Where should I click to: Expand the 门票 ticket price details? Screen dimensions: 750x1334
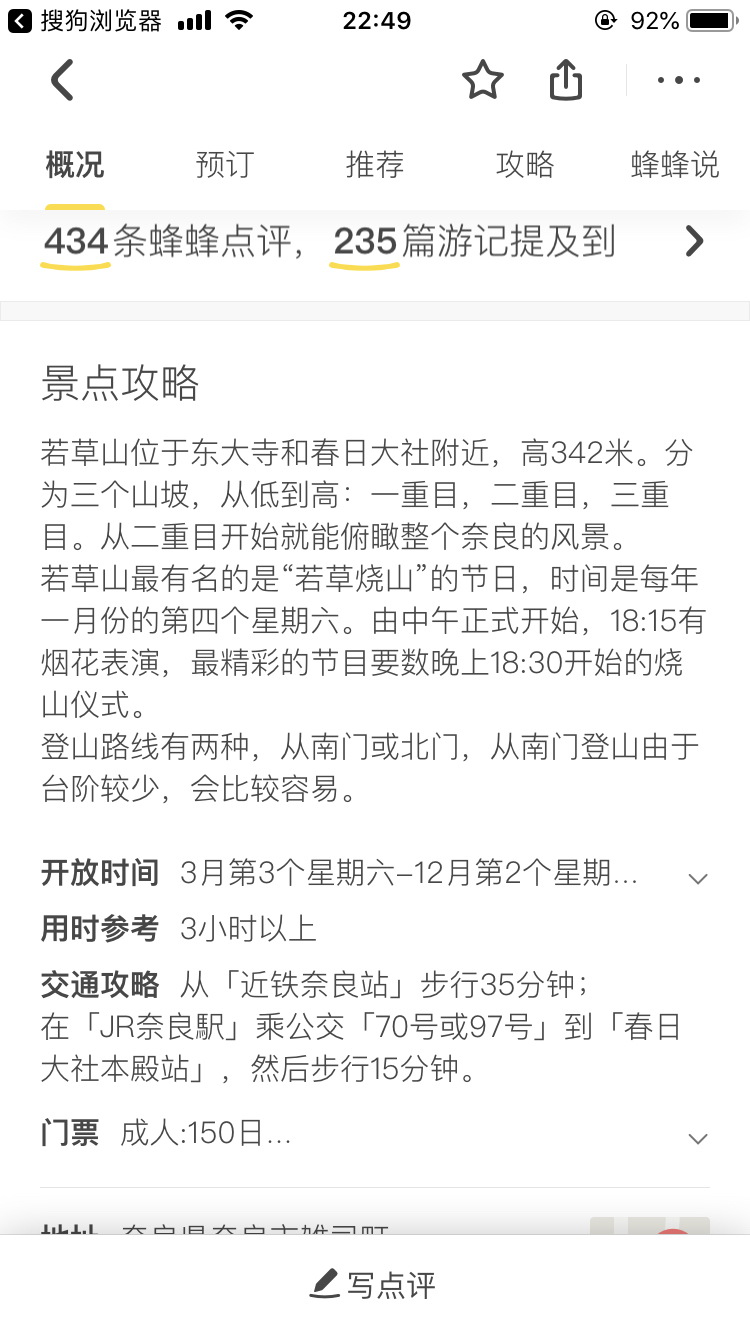(698, 1137)
